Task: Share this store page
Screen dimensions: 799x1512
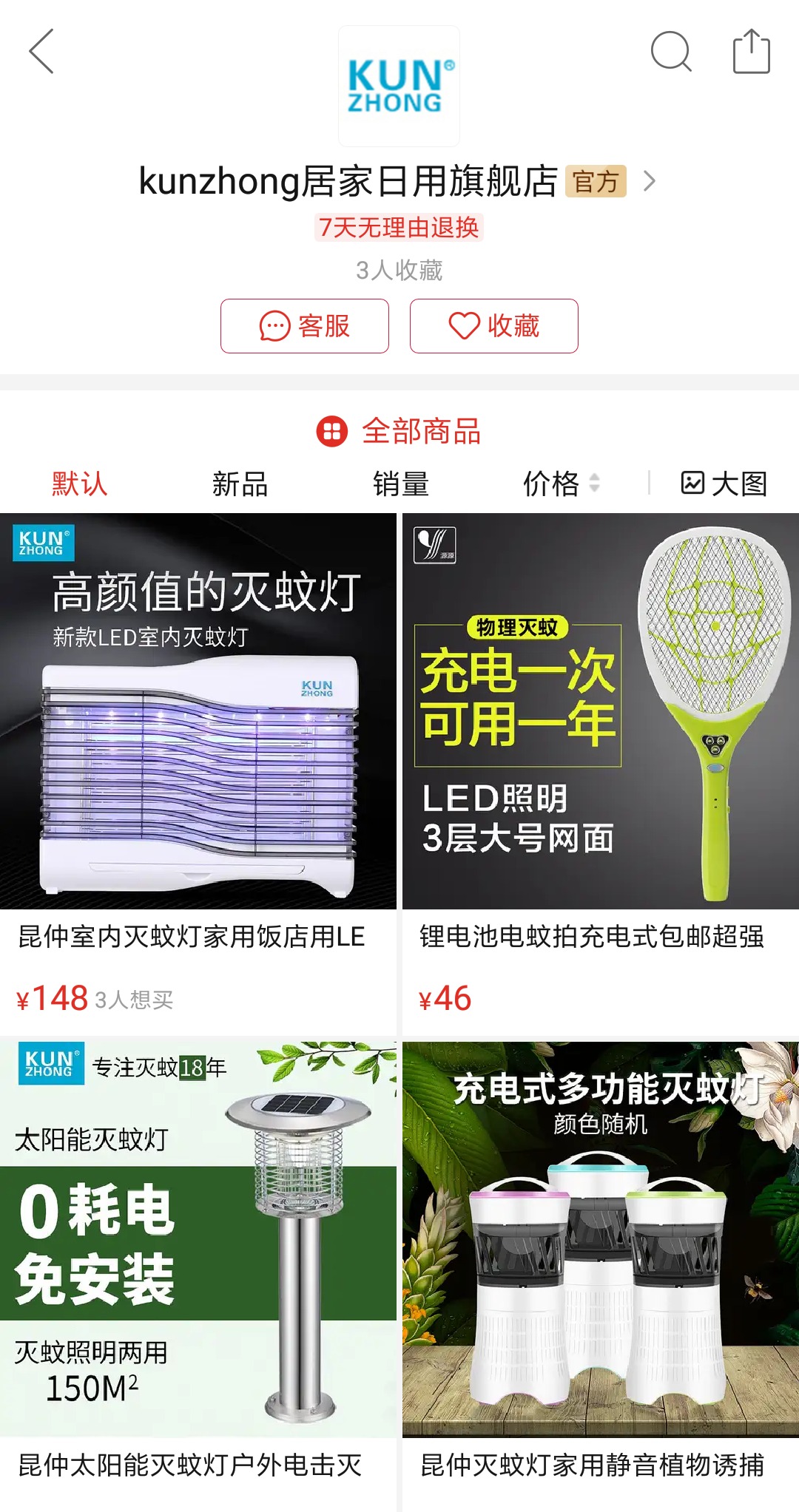Action: (x=751, y=51)
